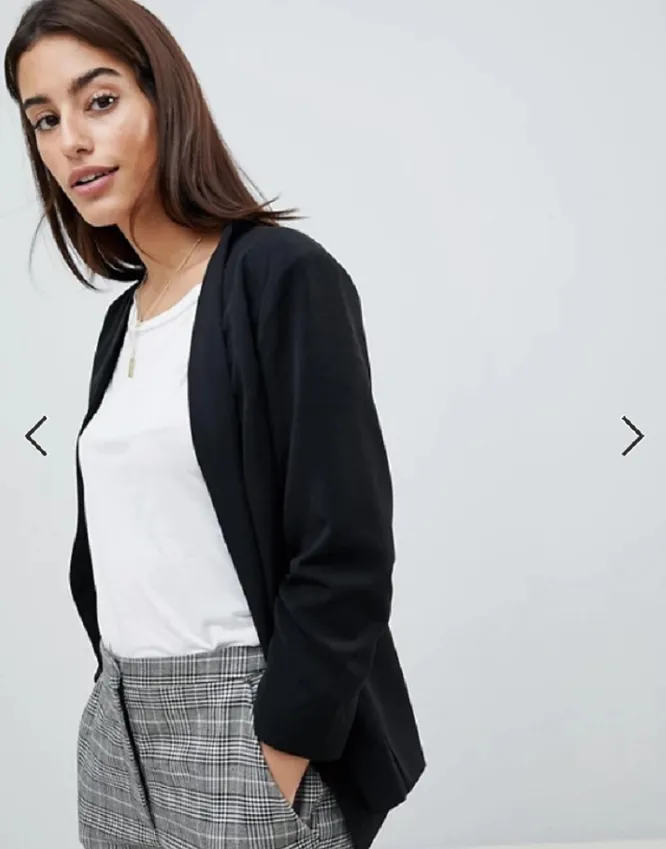The width and height of the screenshot is (666, 849).
Task: Go to the previous product photo
Action: (x=36, y=436)
